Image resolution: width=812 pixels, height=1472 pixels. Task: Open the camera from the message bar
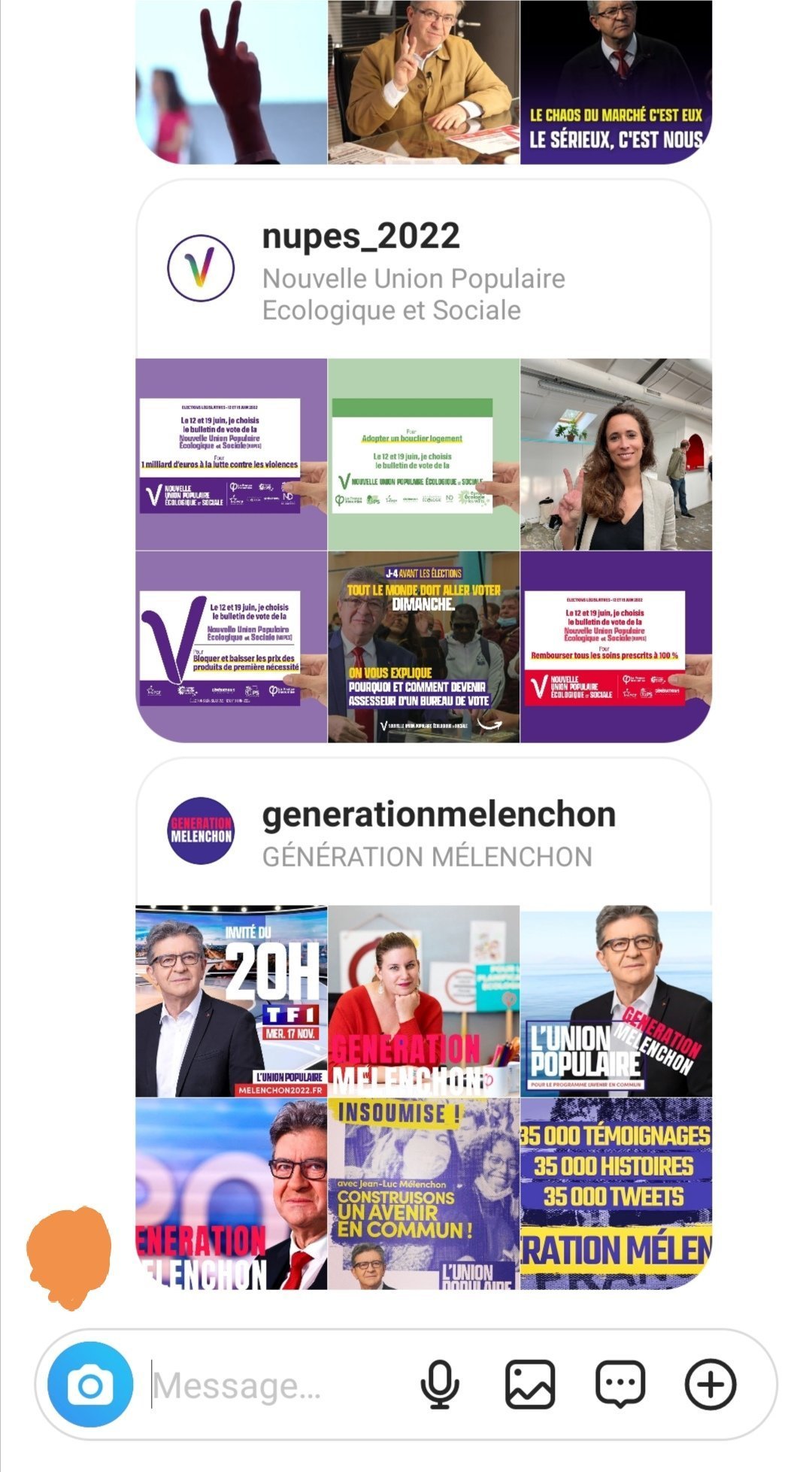click(x=90, y=1385)
